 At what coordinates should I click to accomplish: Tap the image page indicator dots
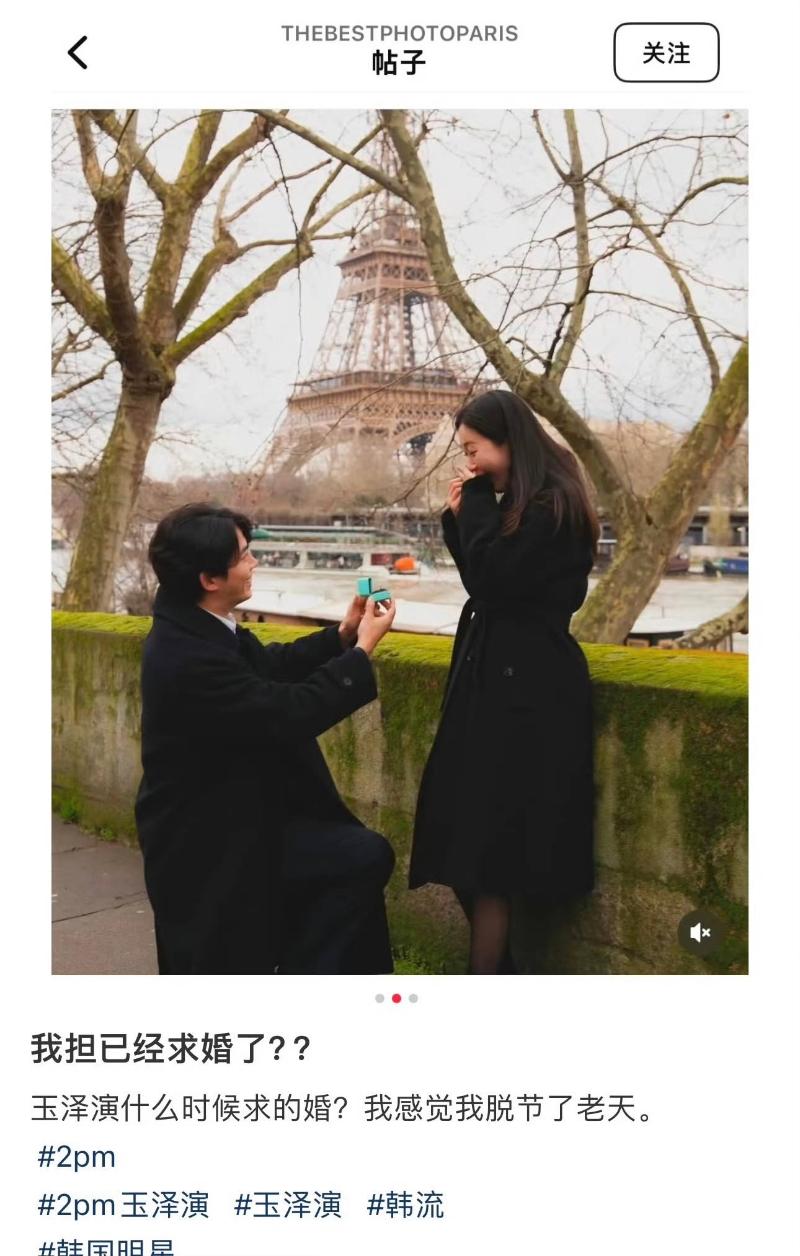click(397, 998)
